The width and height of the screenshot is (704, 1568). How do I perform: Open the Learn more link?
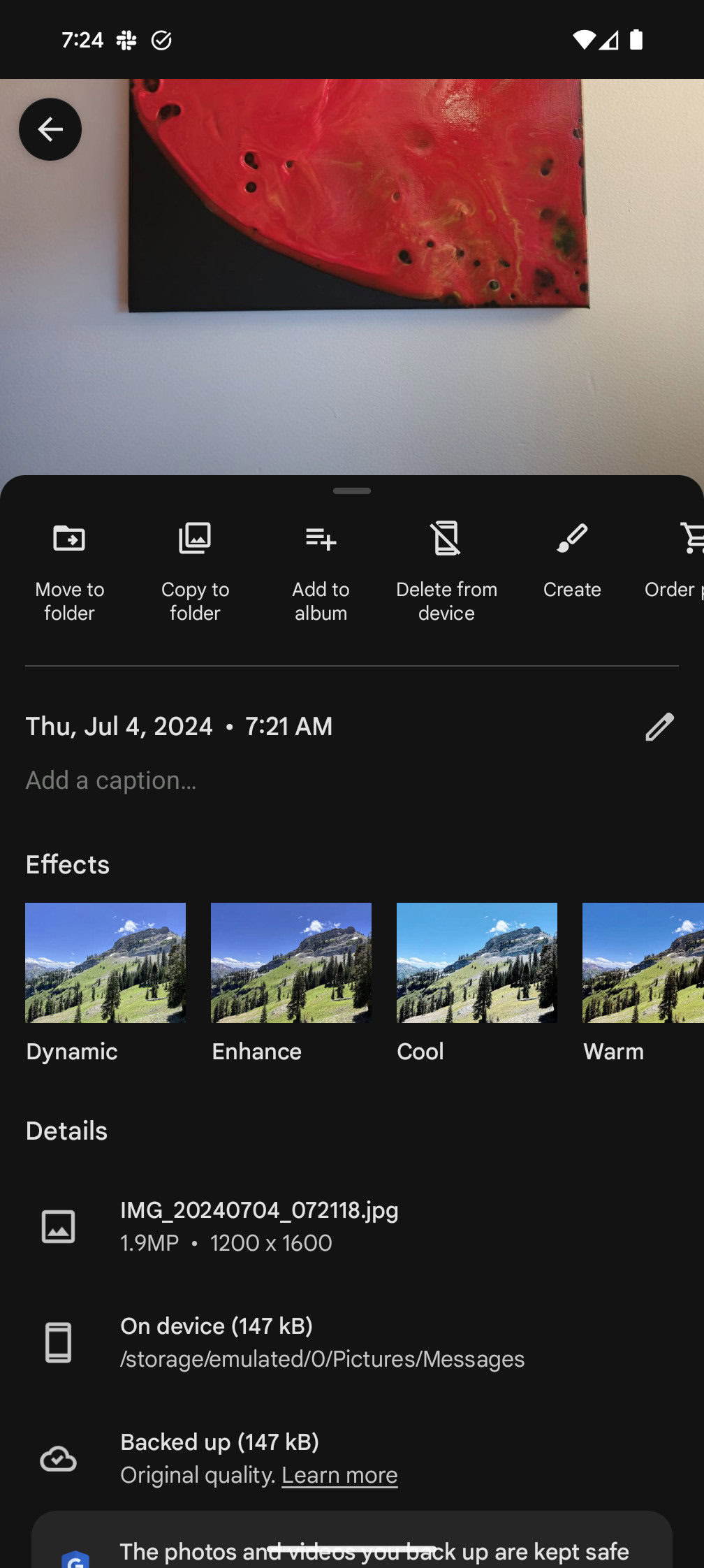click(339, 1475)
